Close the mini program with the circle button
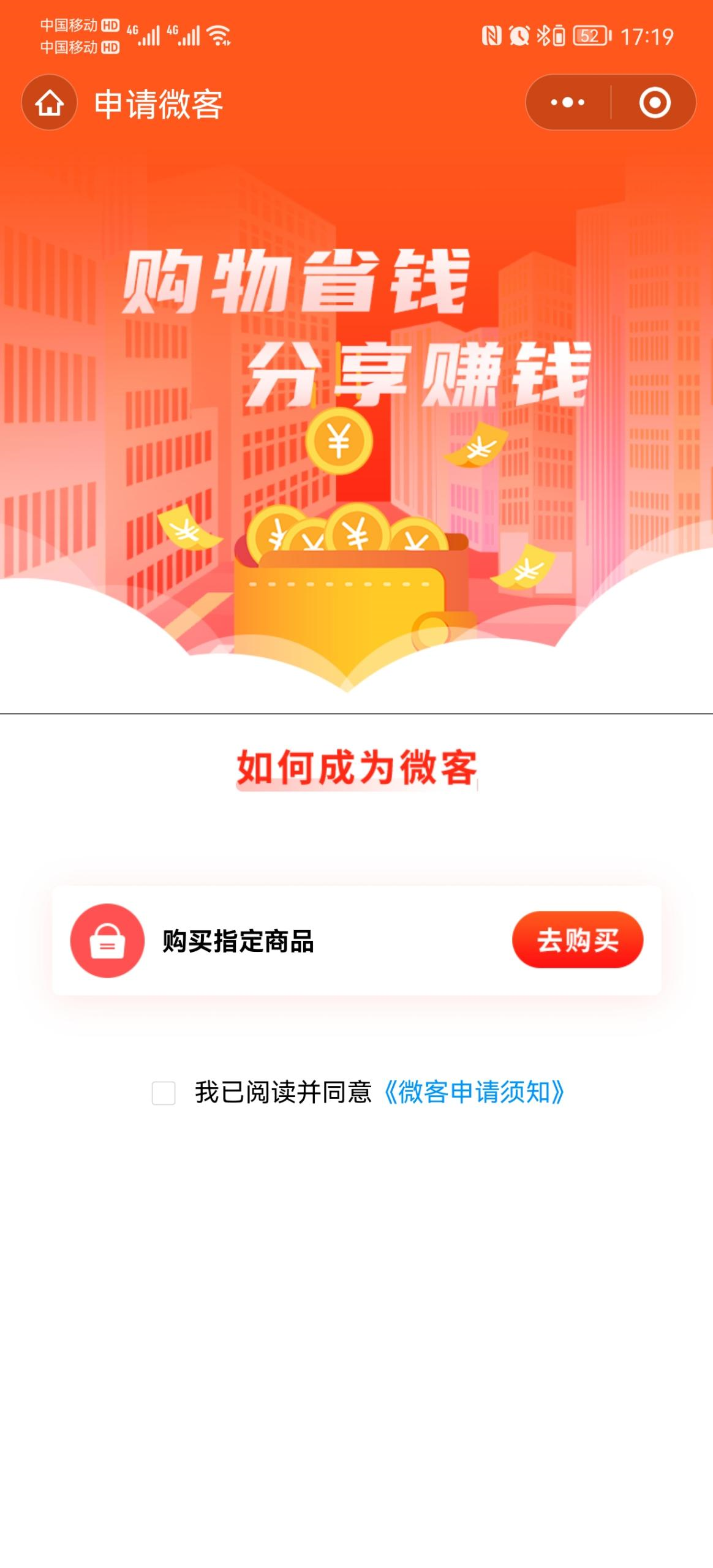Image resolution: width=713 pixels, height=1568 pixels. pyautogui.click(x=654, y=103)
